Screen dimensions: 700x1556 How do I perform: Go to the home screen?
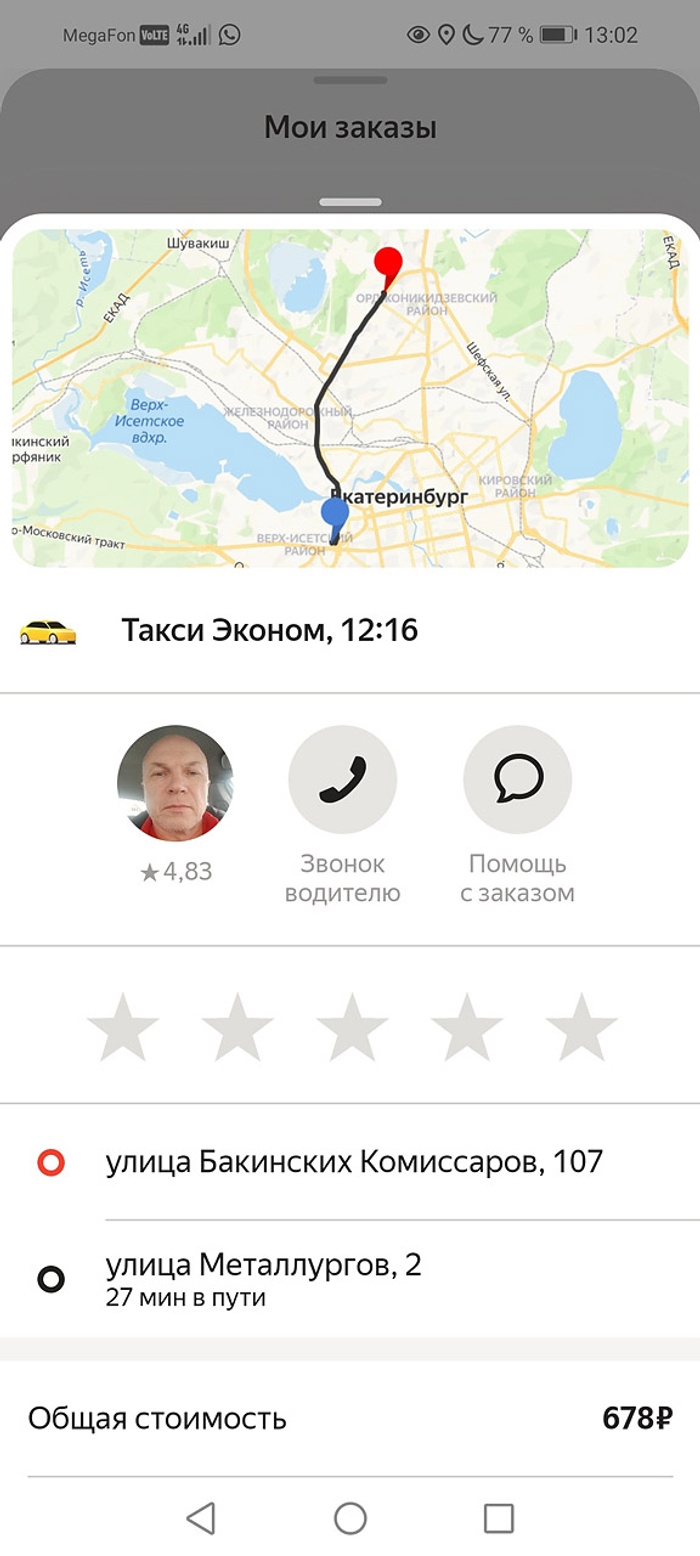tap(350, 1518)
